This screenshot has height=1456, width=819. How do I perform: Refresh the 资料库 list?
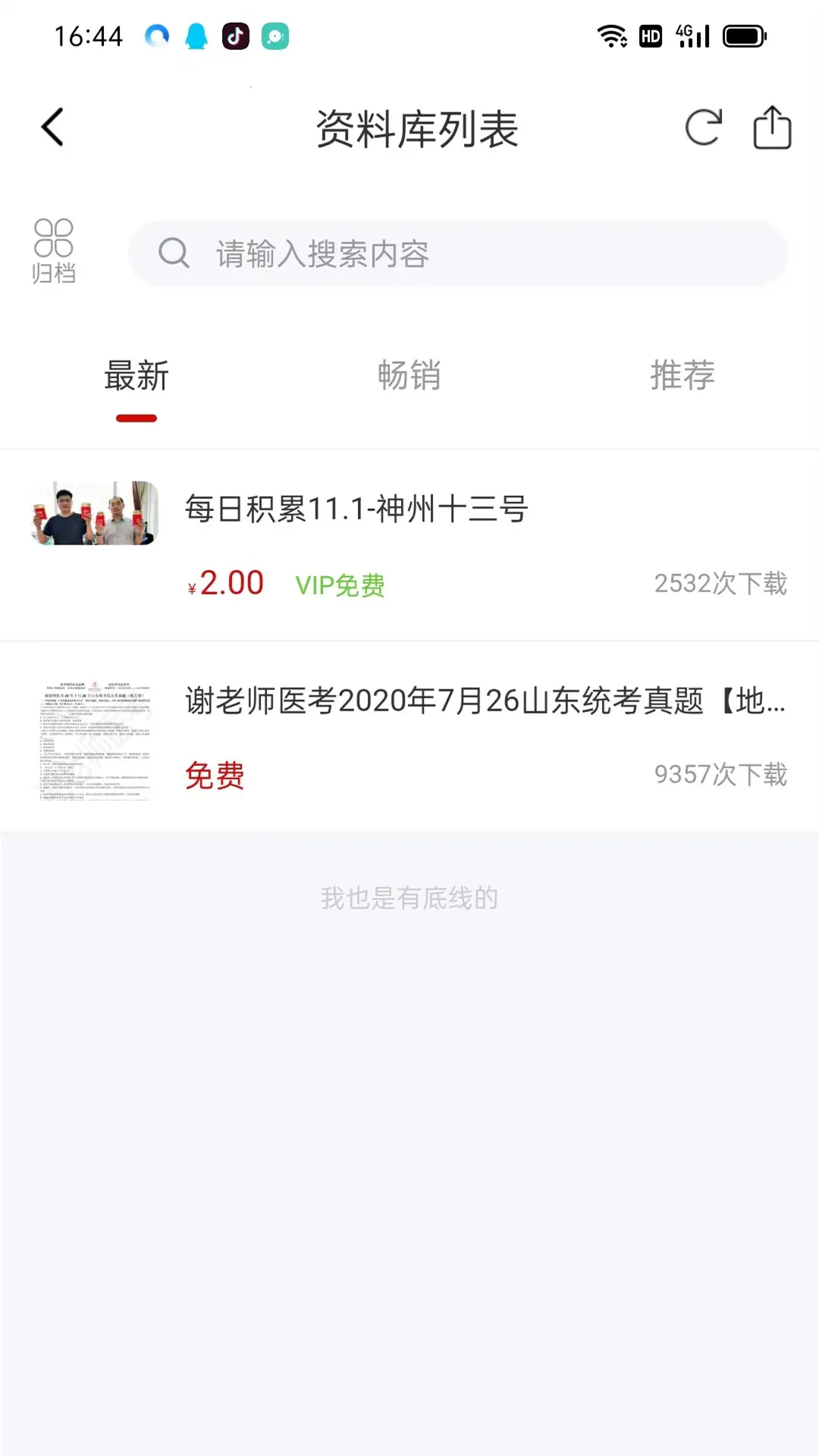coord(703,127)
